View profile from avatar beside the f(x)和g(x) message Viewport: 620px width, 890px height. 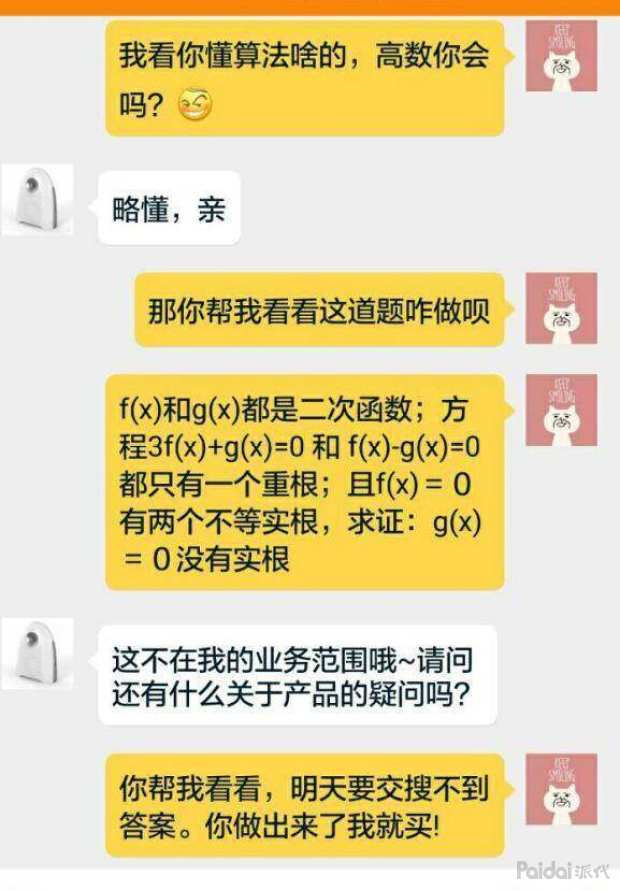[561, 410]
